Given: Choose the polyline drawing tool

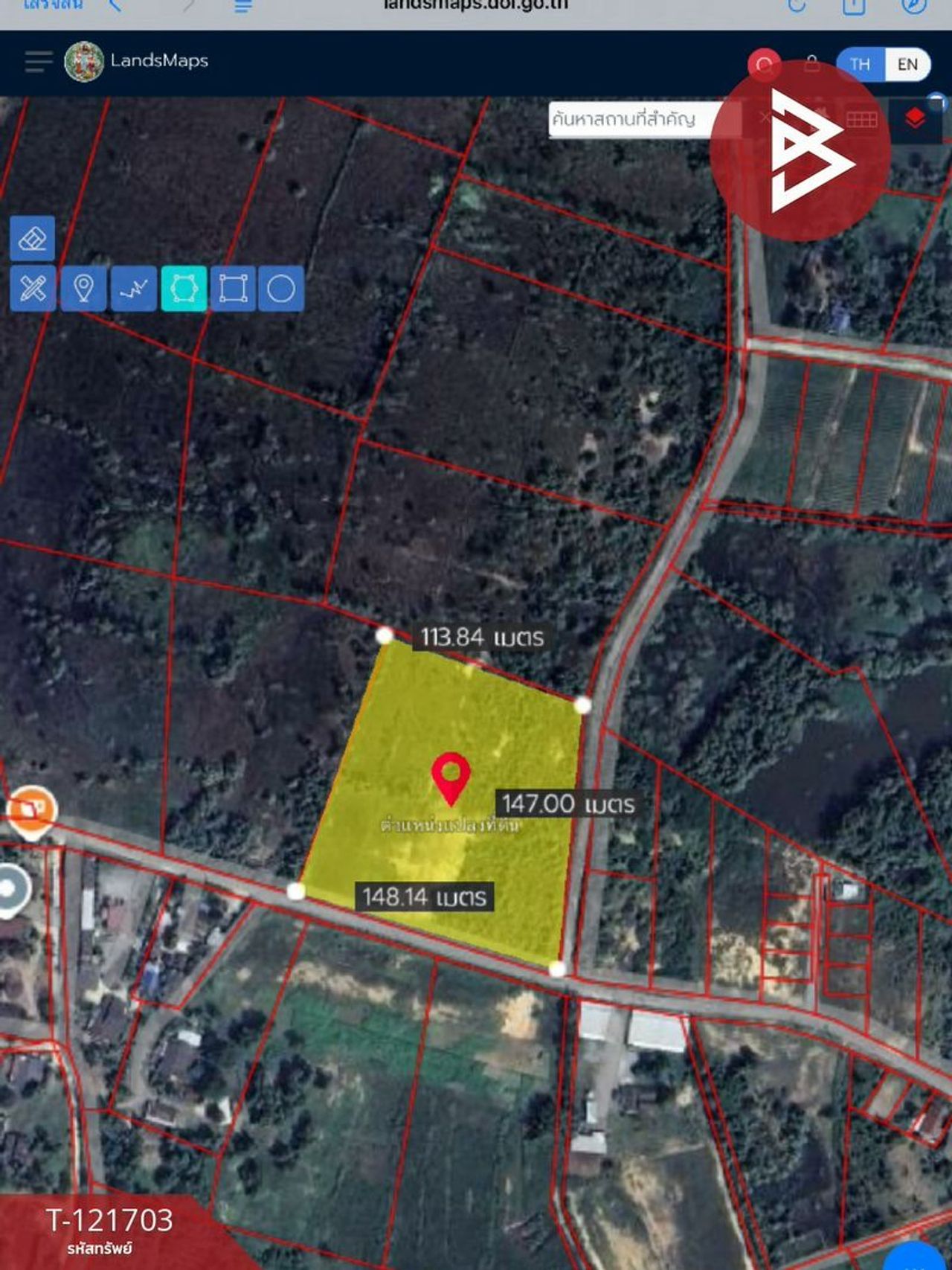Looking at the screenshot, I should coord(134,288).
